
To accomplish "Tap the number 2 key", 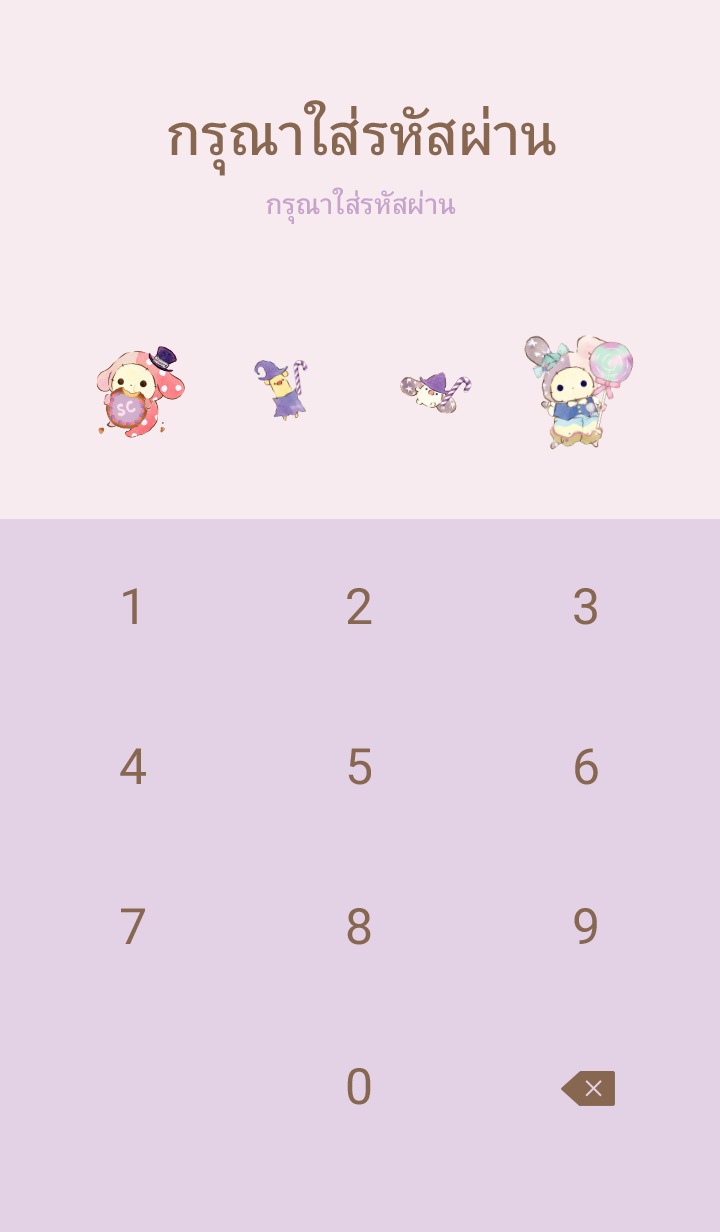I will 359,607.
